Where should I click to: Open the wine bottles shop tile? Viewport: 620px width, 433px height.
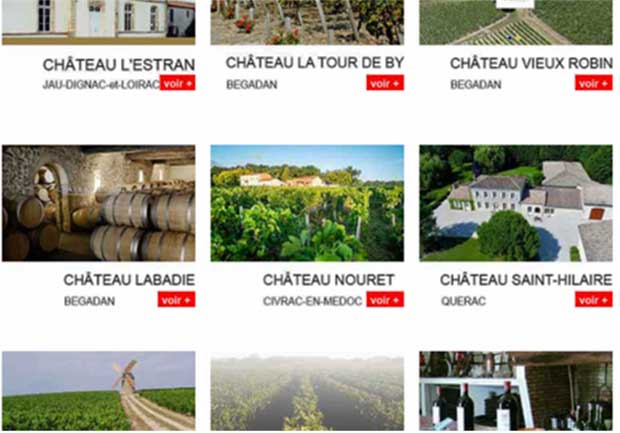tap(515, 391)
